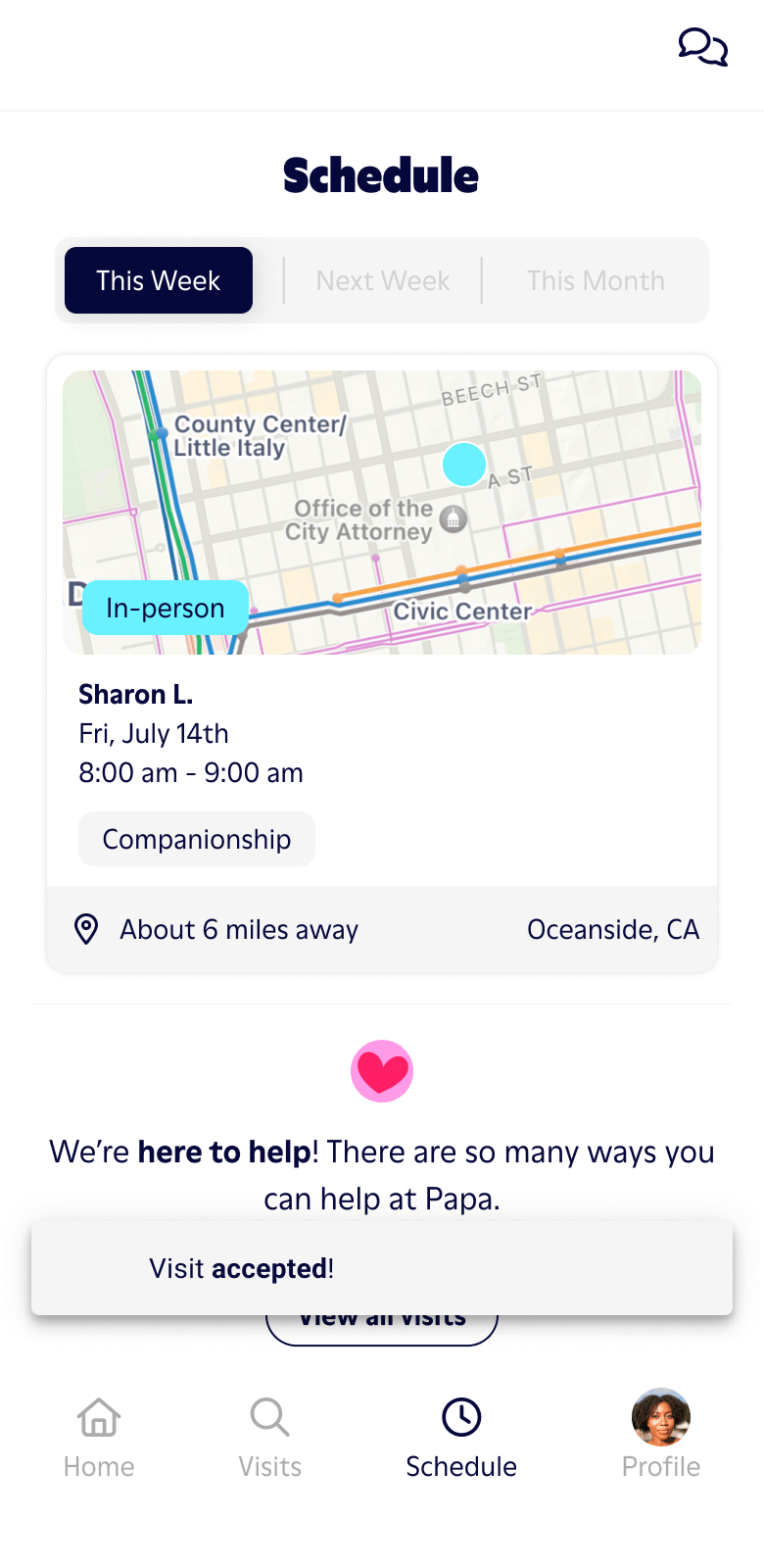
Task: Select the Schedule tab
Action: click(461, 1437)
